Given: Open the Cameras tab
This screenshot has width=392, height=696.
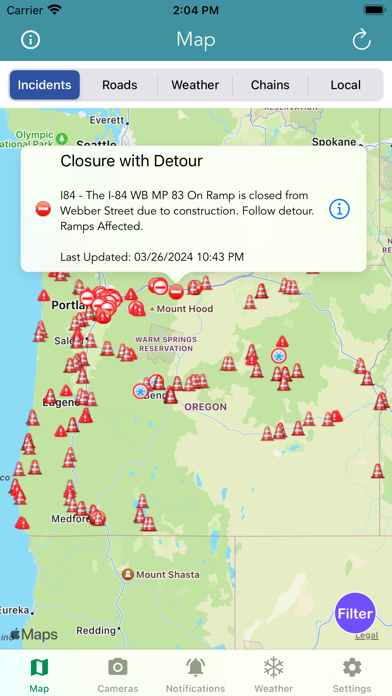Looking at the screenshot, I should (x=118, y=675).
